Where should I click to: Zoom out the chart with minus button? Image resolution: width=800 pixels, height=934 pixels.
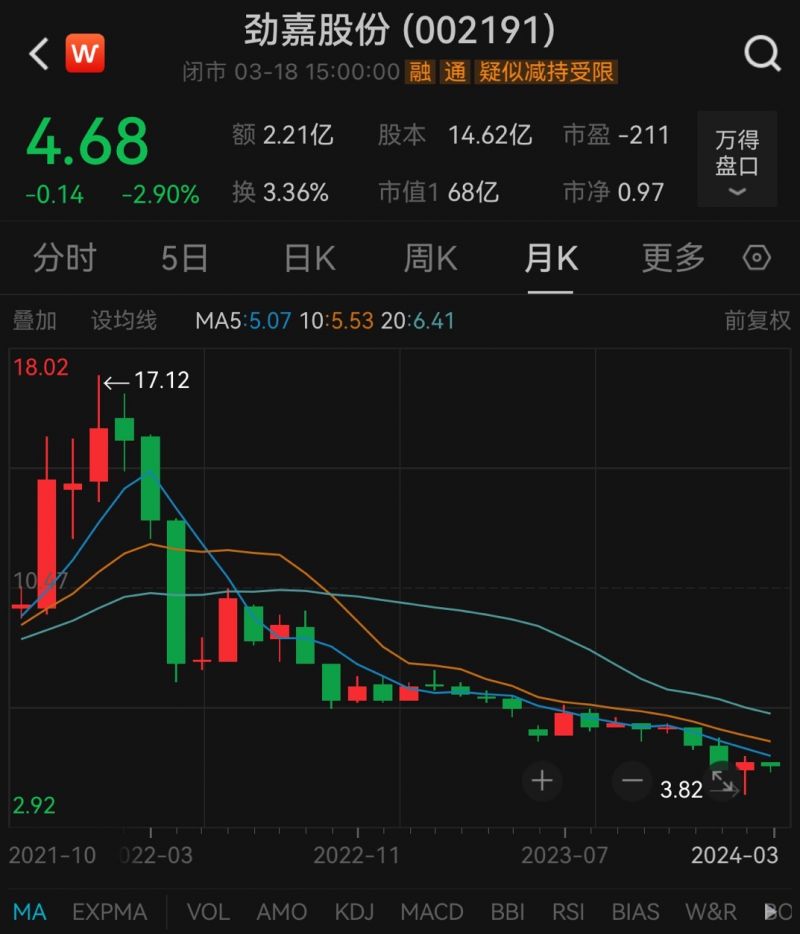632,780
